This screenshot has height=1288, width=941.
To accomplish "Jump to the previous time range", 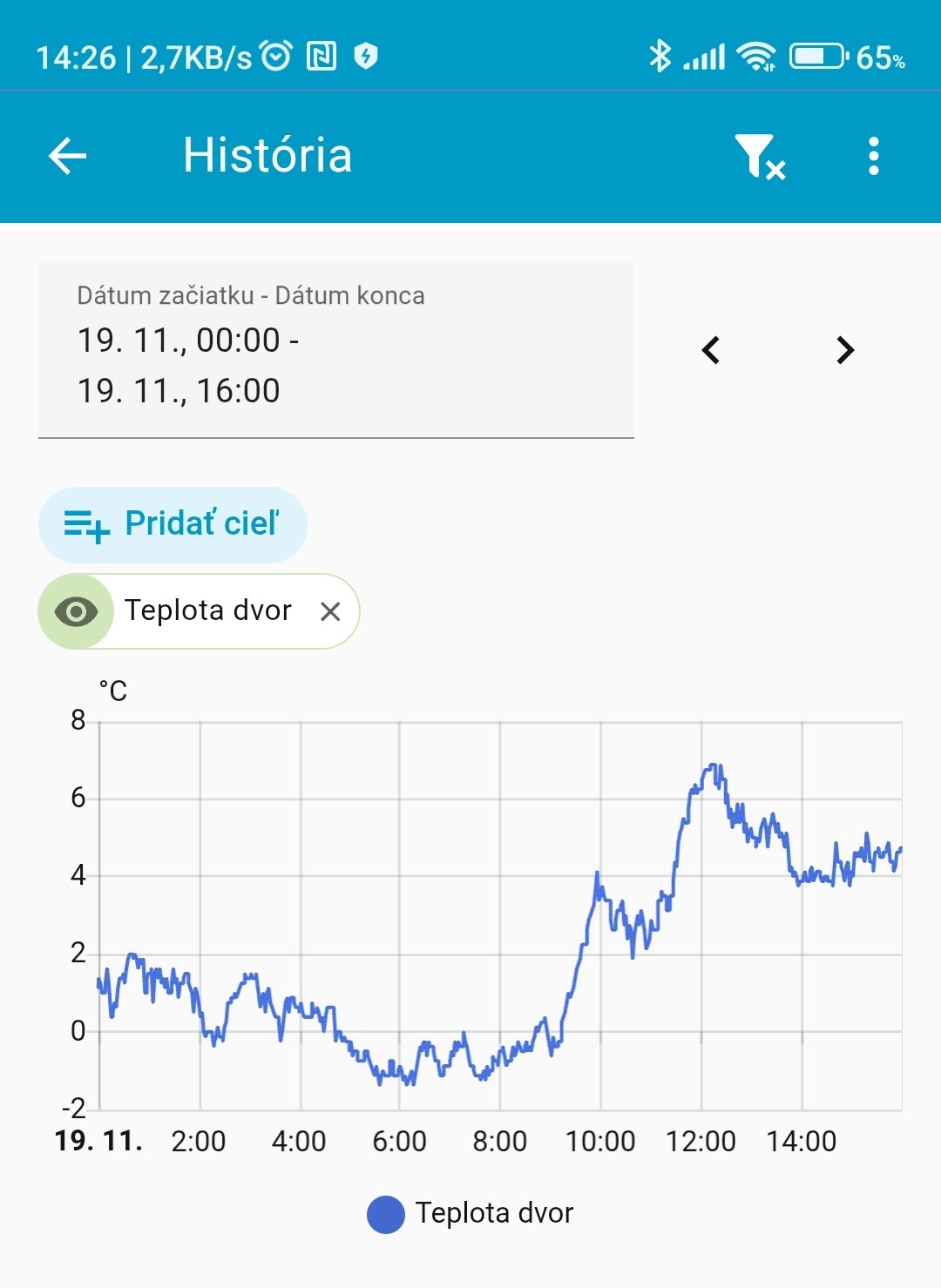I will point(711,350).
